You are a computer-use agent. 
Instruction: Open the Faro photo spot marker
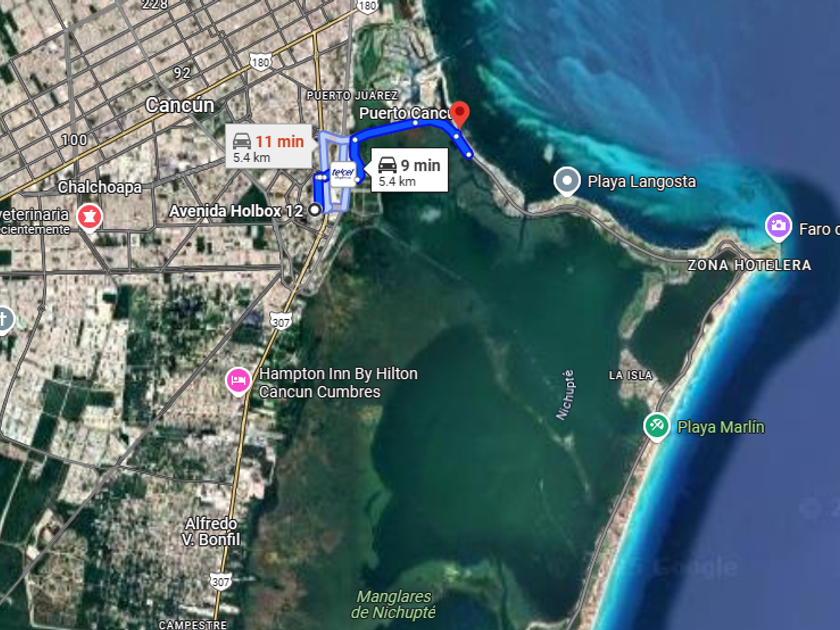[x=778, y=227]
